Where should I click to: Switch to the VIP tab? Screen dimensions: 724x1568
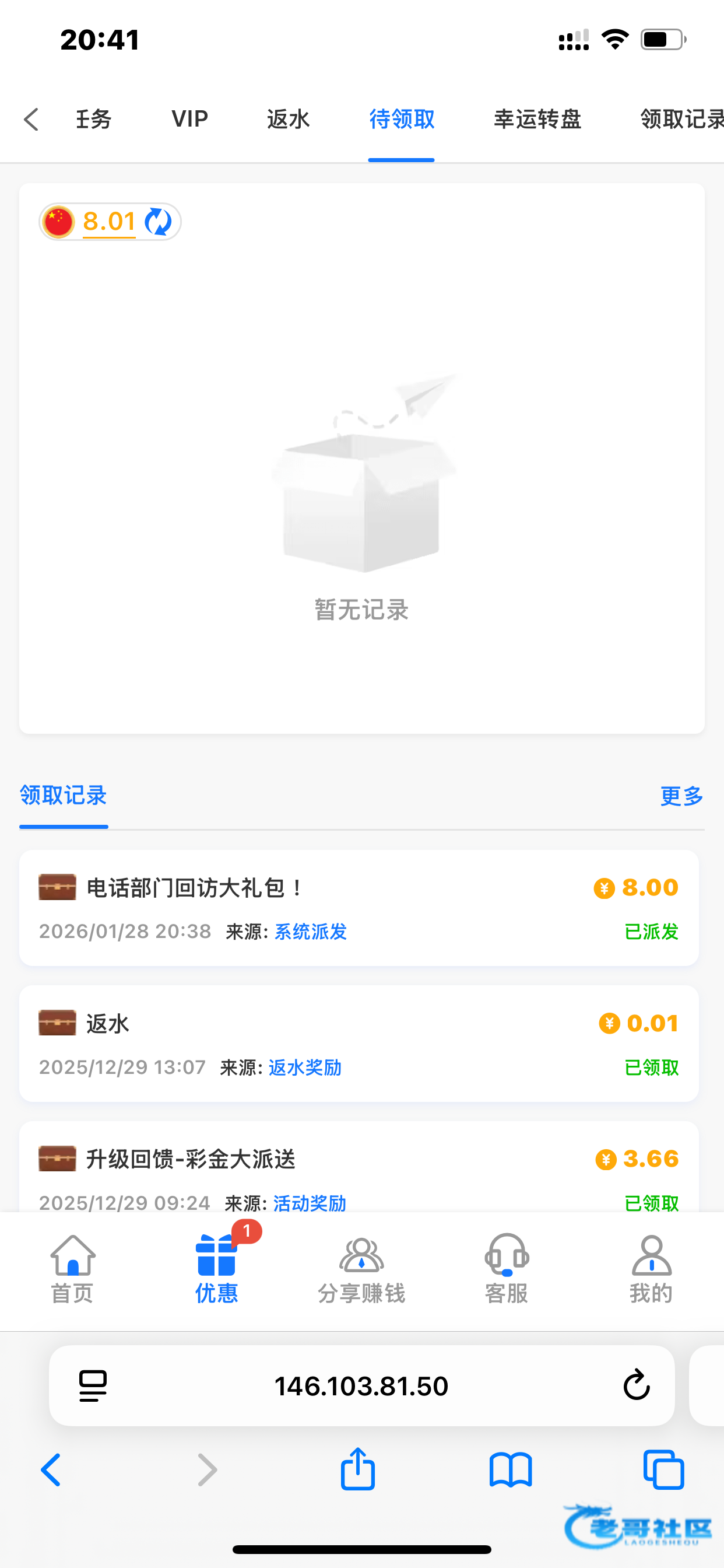pyautogui.click(x=190, y=120)
